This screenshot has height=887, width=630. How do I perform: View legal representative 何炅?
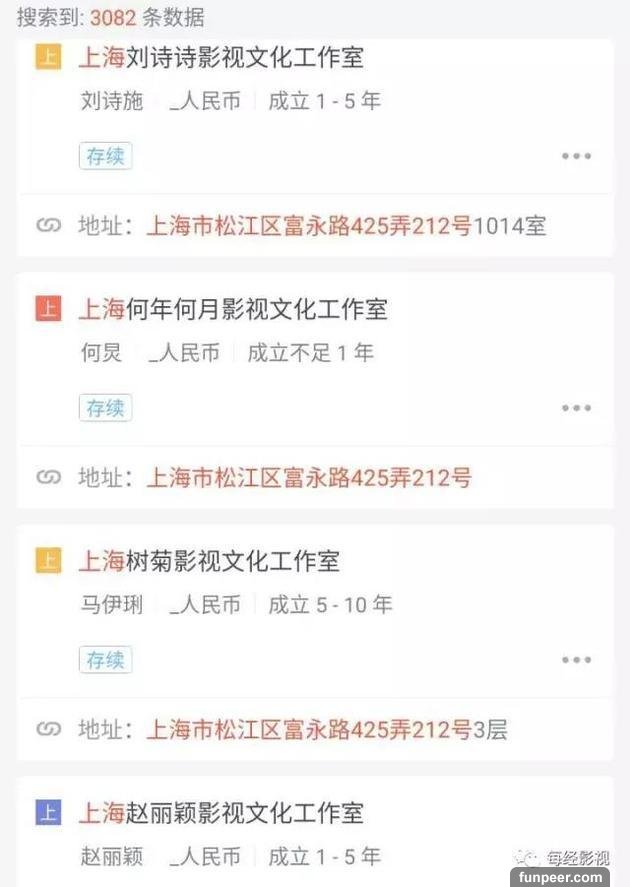[x=101, y=353]
